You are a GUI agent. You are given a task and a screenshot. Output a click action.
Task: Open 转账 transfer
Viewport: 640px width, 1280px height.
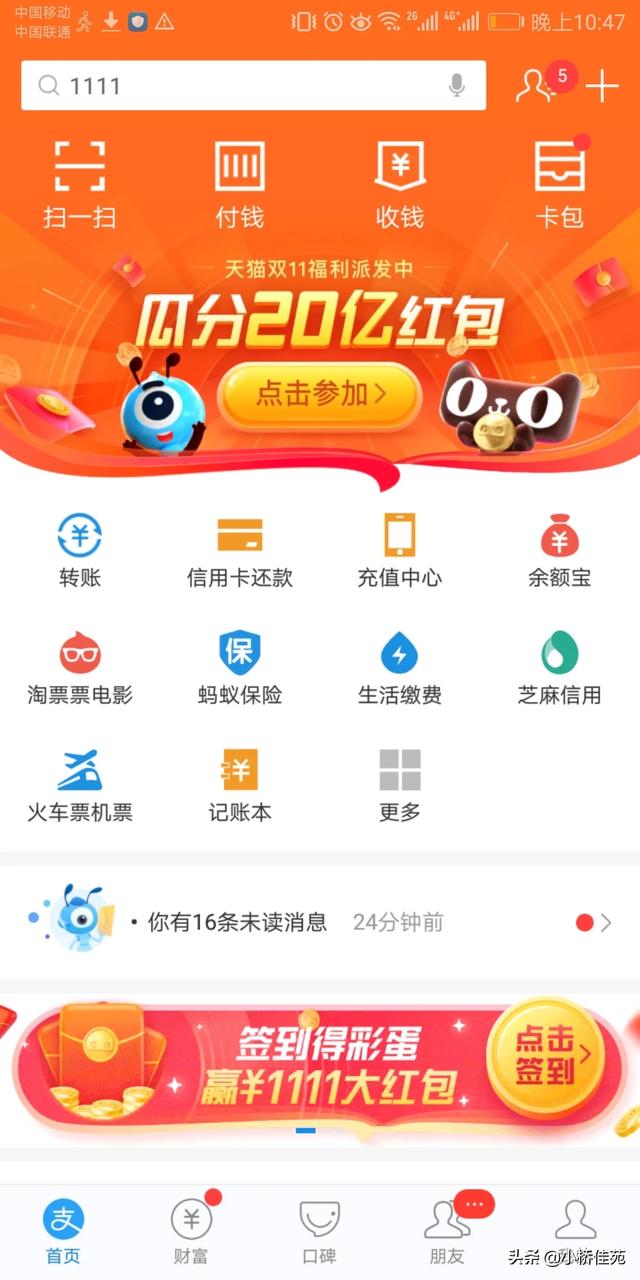tap(80, 551)
